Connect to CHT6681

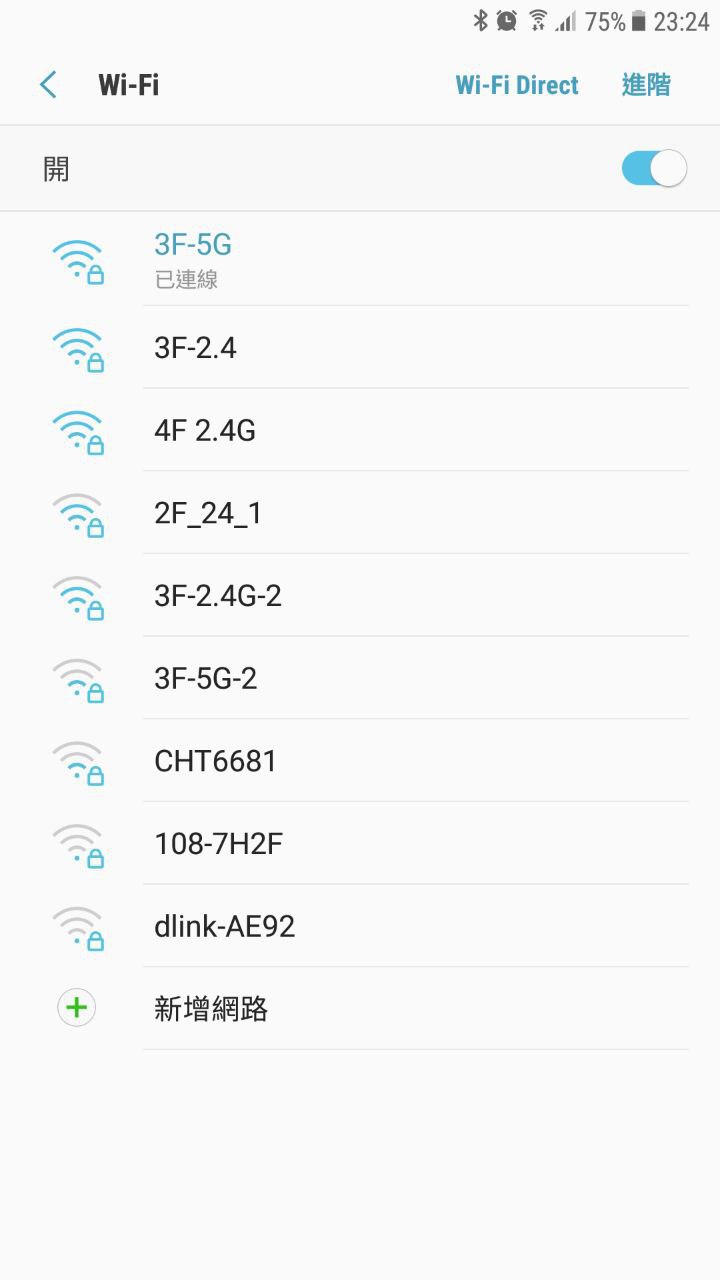(360, 761)
